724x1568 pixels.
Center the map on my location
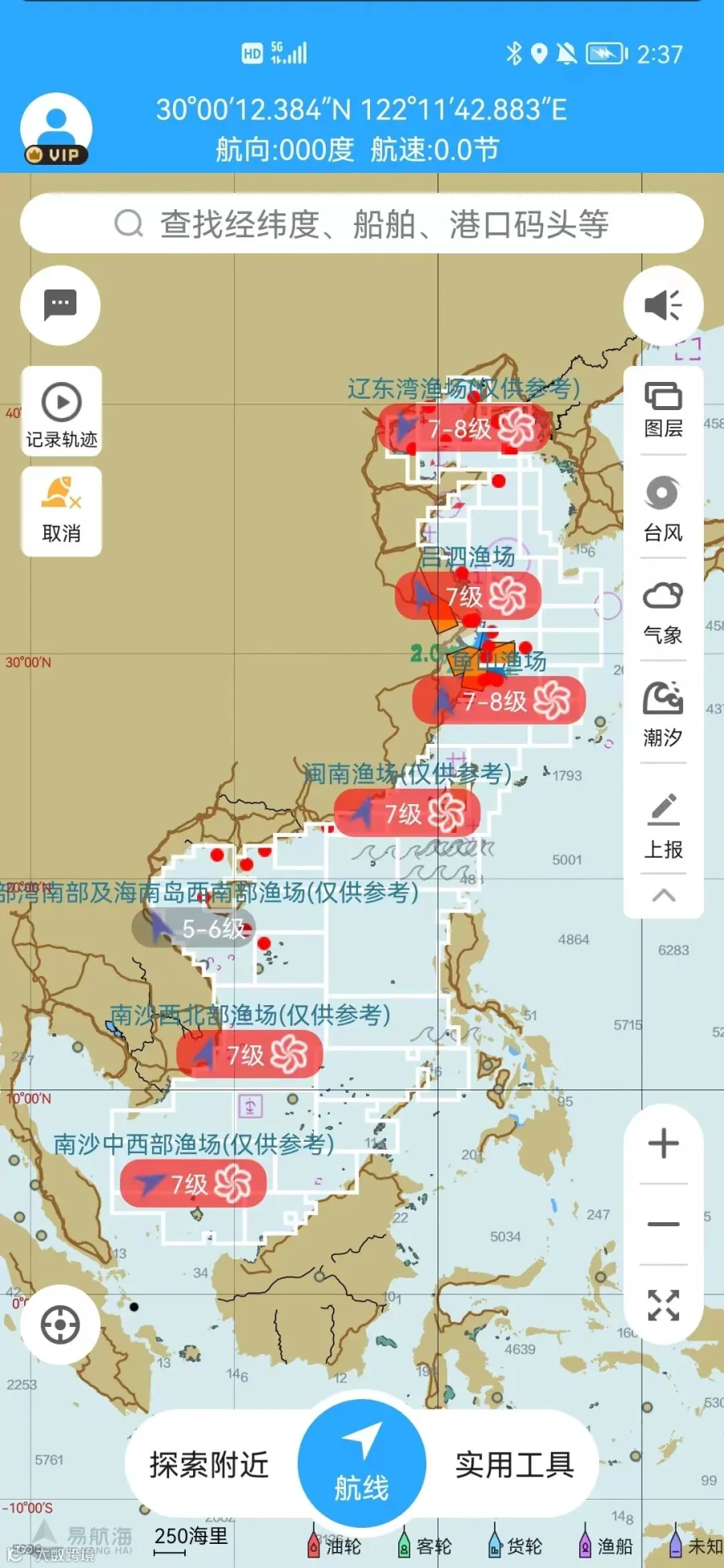point(60,1324)
